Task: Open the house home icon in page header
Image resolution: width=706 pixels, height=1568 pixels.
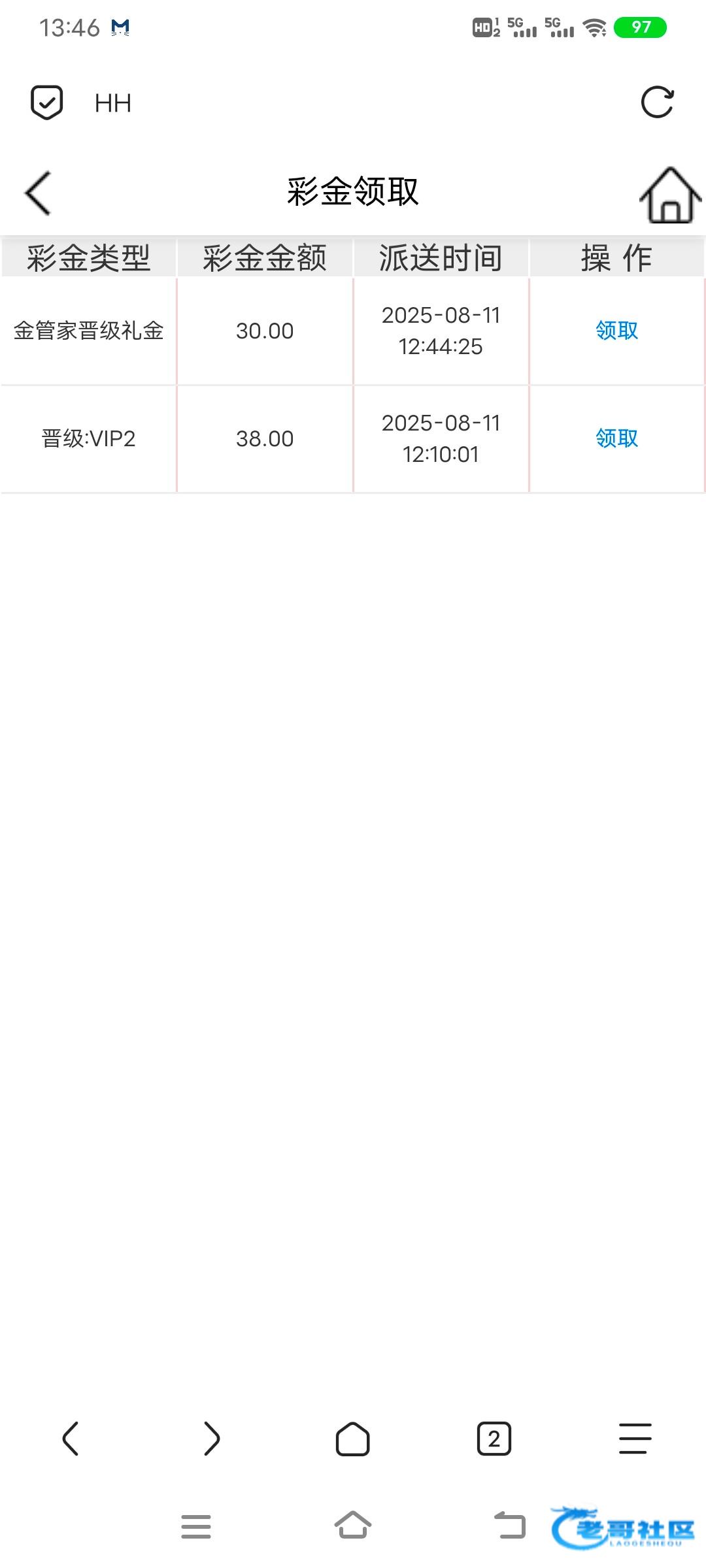Action: 671,195
